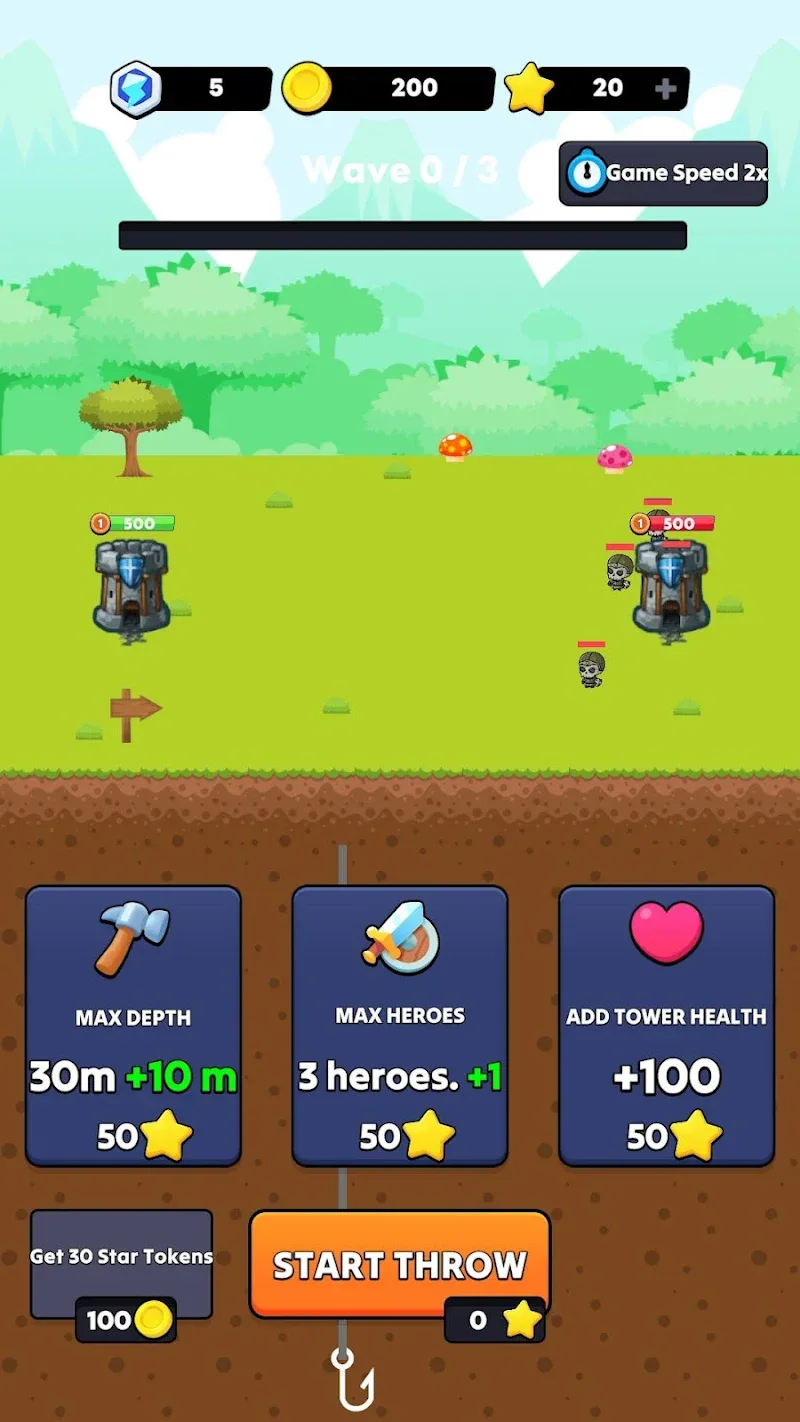Screen dimensions: 800x1422
Task: Purchase the Max Heroes upgrade
Action: click(400, 1025)
